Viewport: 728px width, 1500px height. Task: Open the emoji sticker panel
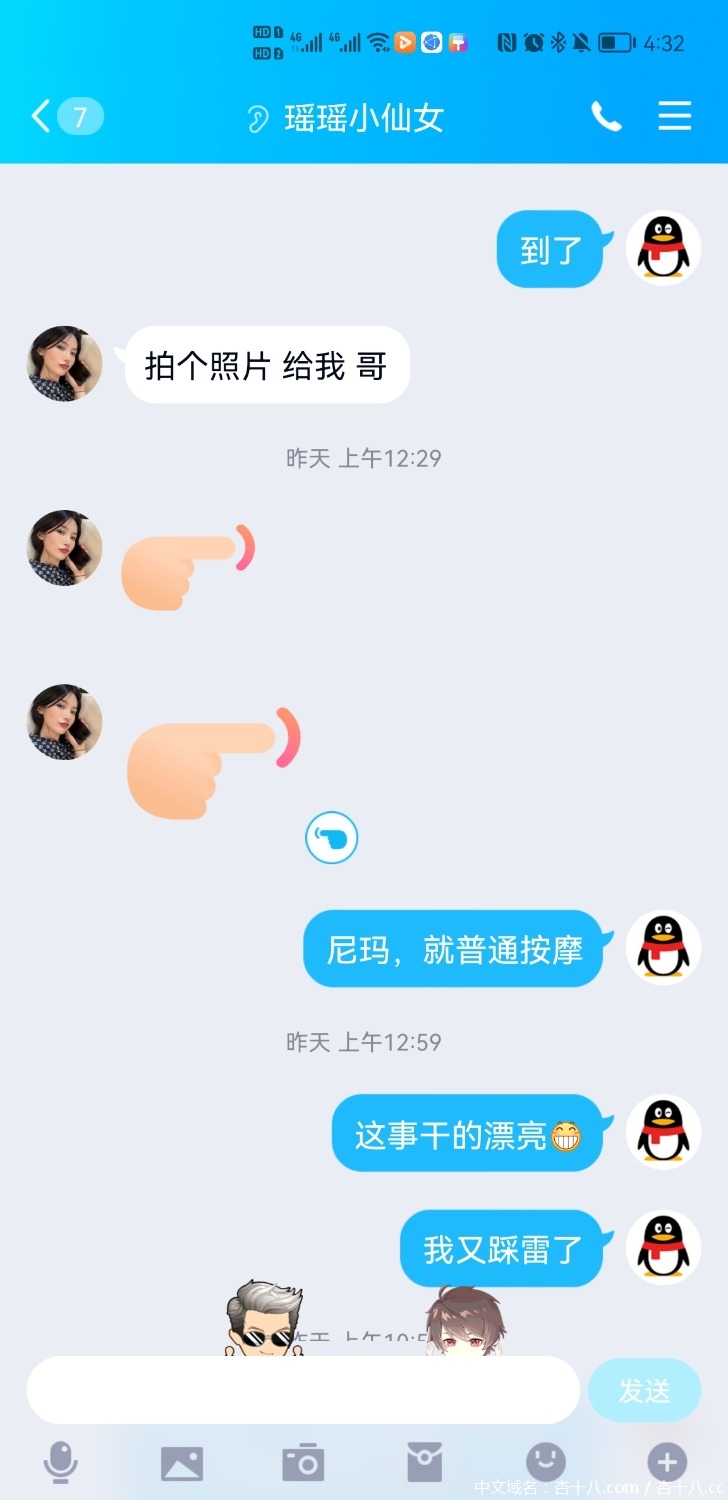click(546, 1463)
